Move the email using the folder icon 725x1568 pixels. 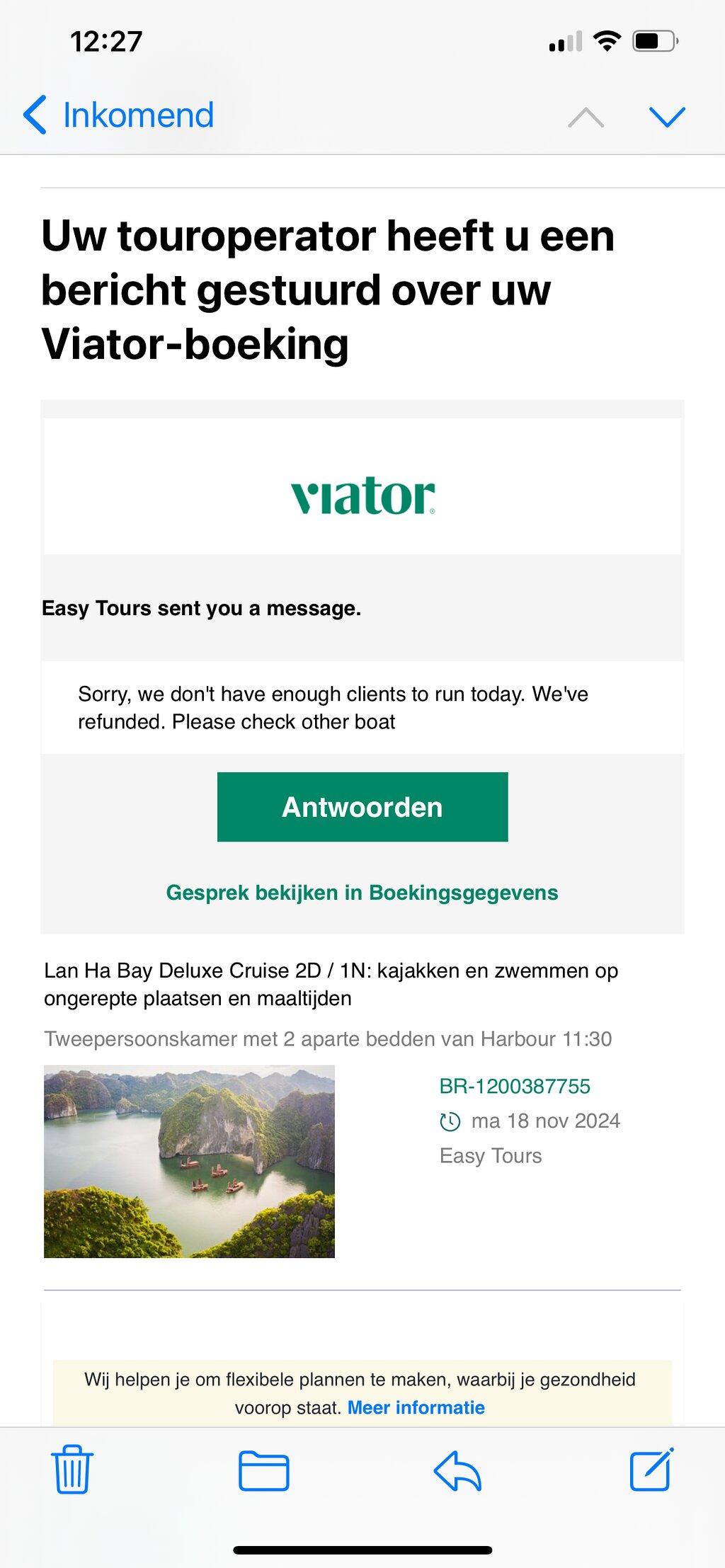(x=263, y=1470)
